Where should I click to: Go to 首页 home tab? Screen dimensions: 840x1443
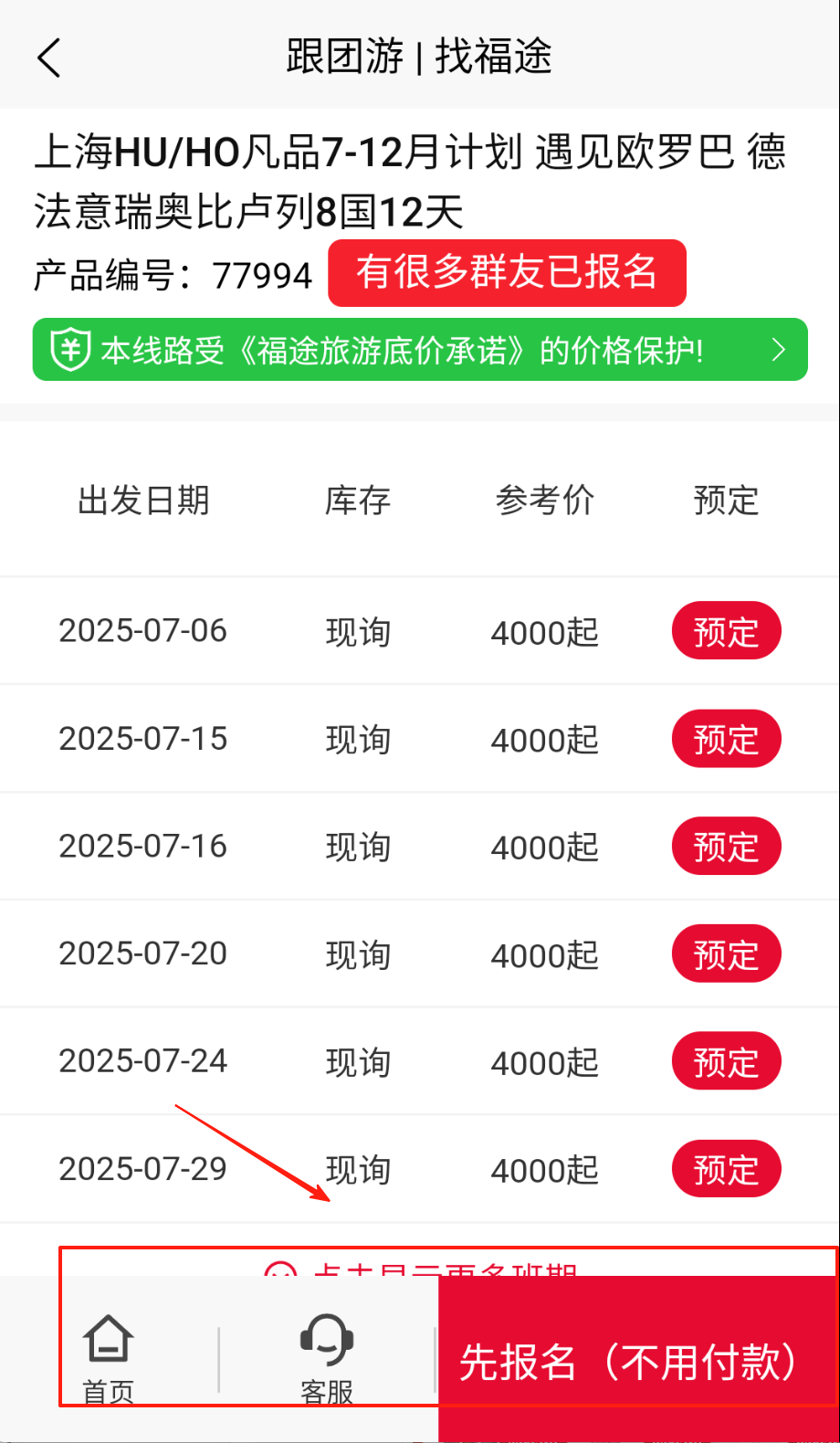click(x=109, y=1358)
